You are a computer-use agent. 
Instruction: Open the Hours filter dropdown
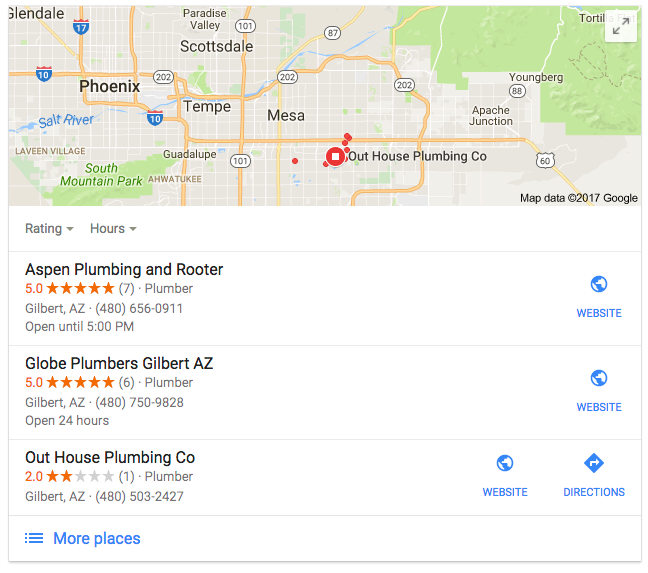point(113,229)
